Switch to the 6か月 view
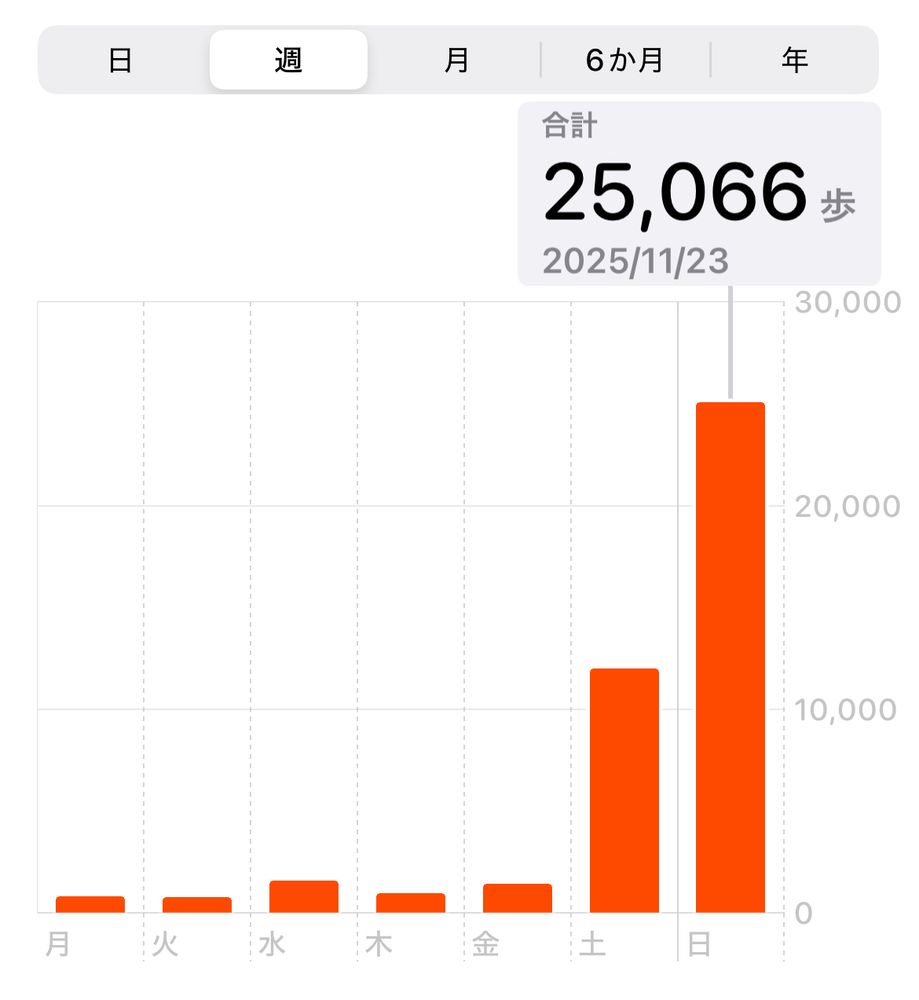The image size is (919, 1000). [x=625, y=60]
